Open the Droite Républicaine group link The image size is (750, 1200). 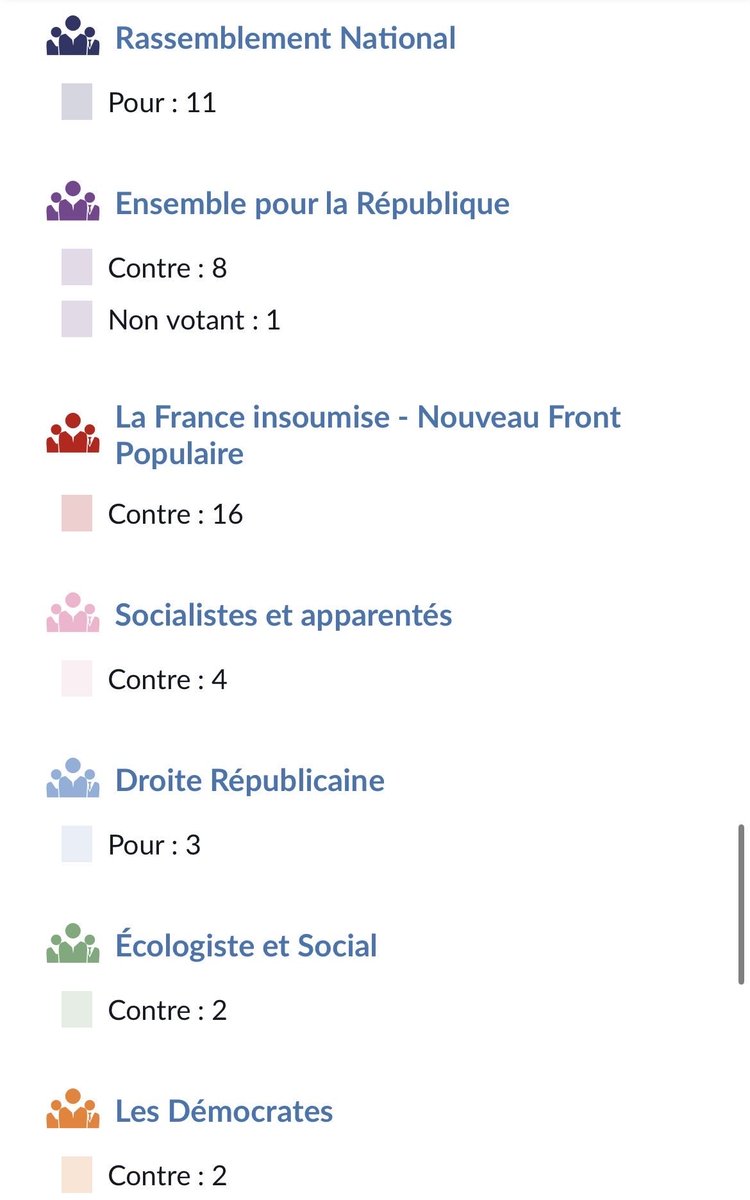click(250, 780)
